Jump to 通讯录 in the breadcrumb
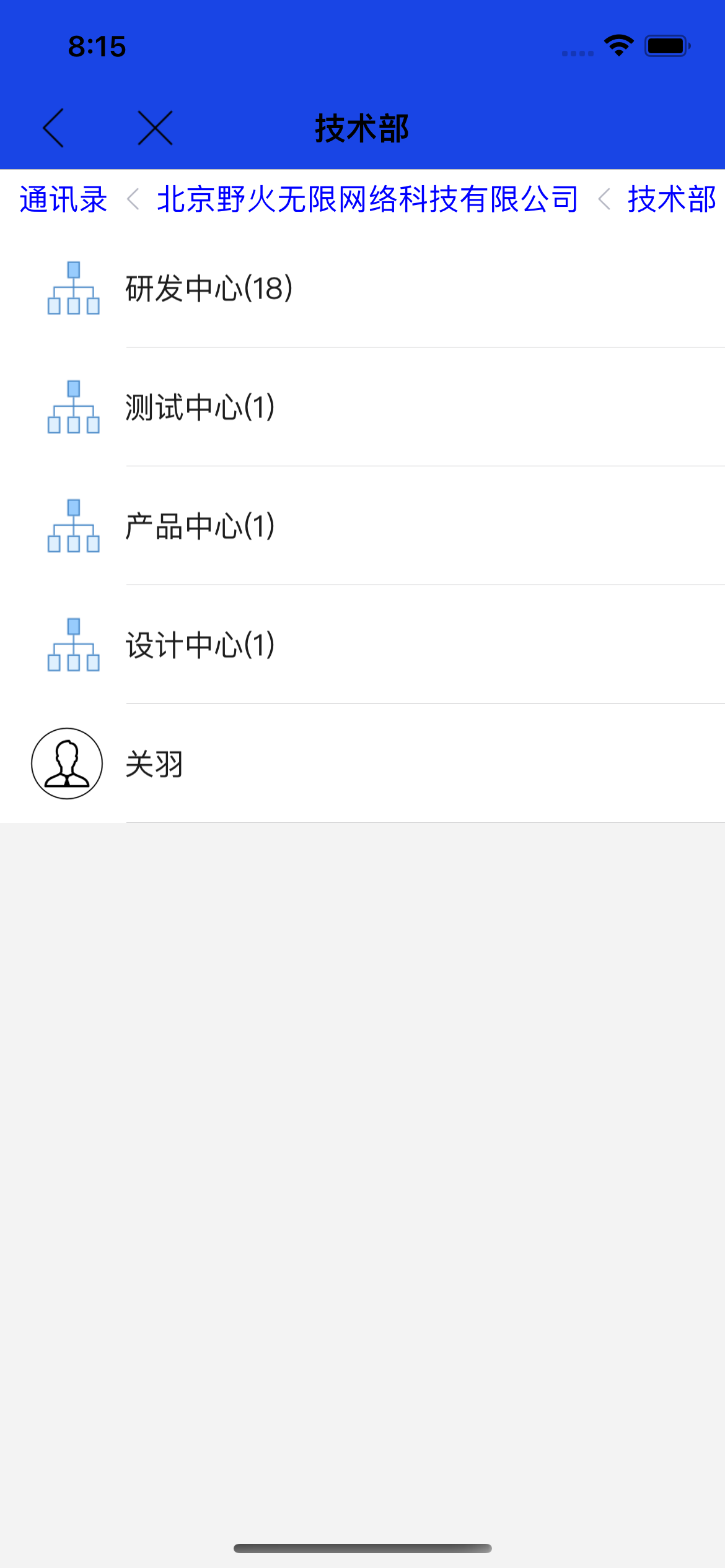This screenshot has width=725, height=1568. click(x=63, y=199)
